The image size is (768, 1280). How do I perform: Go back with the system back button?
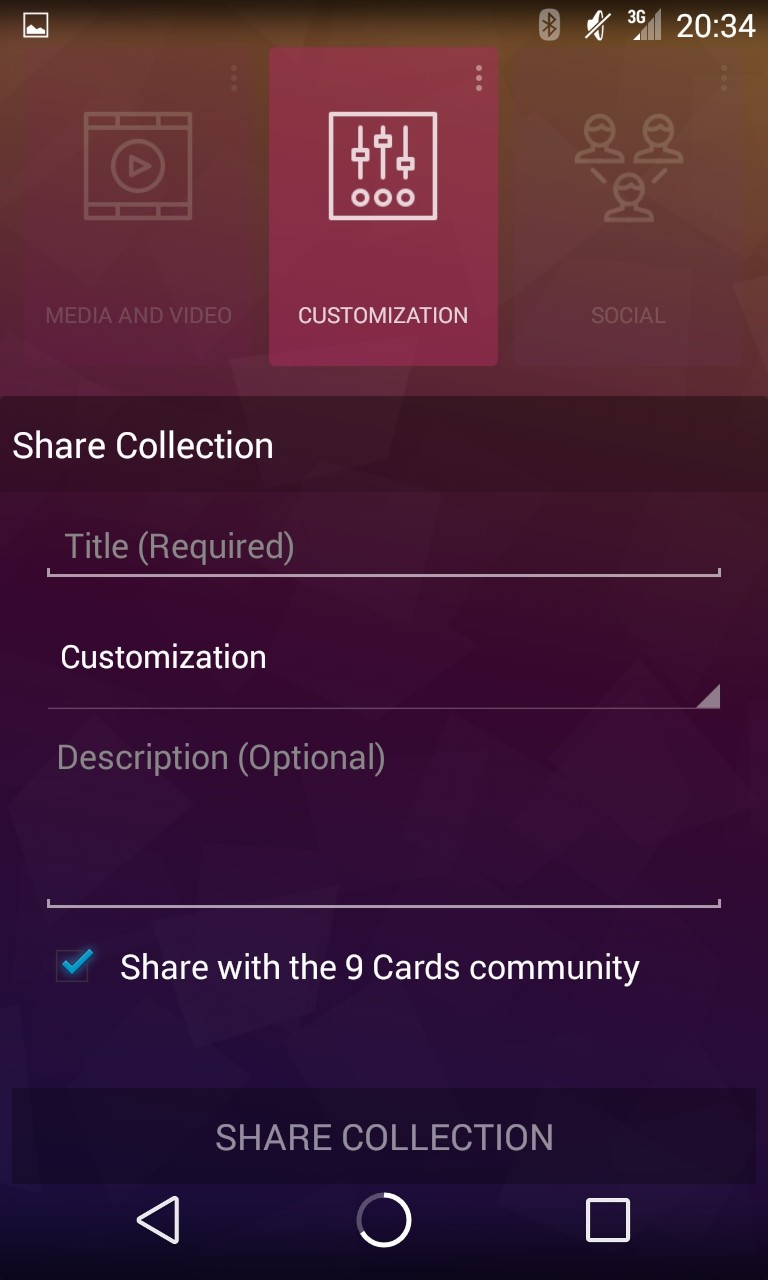click(158, 1220)
